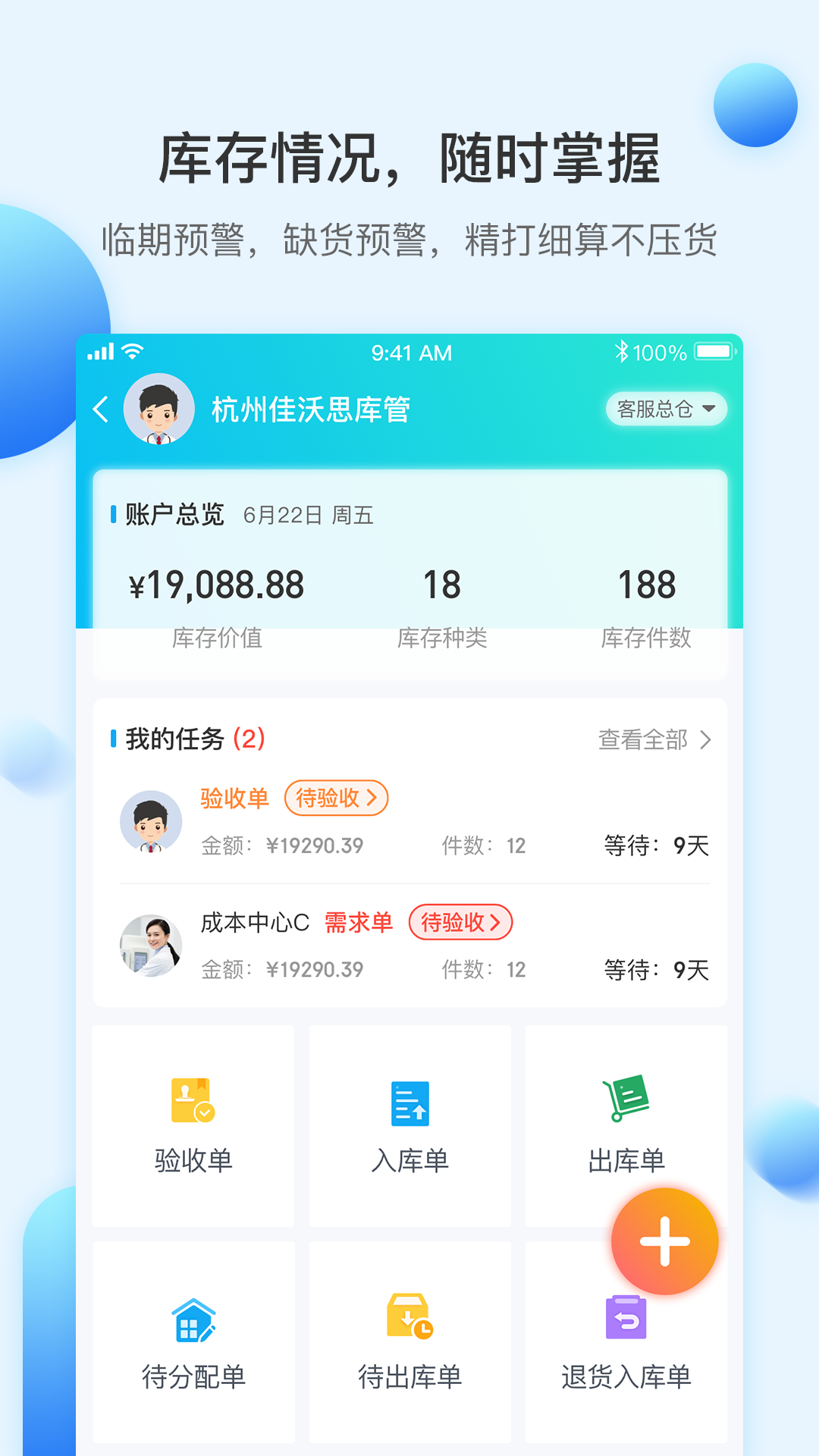Select the 成本中心C task row
Viewport: 819px width, 1456px height.
254,922
